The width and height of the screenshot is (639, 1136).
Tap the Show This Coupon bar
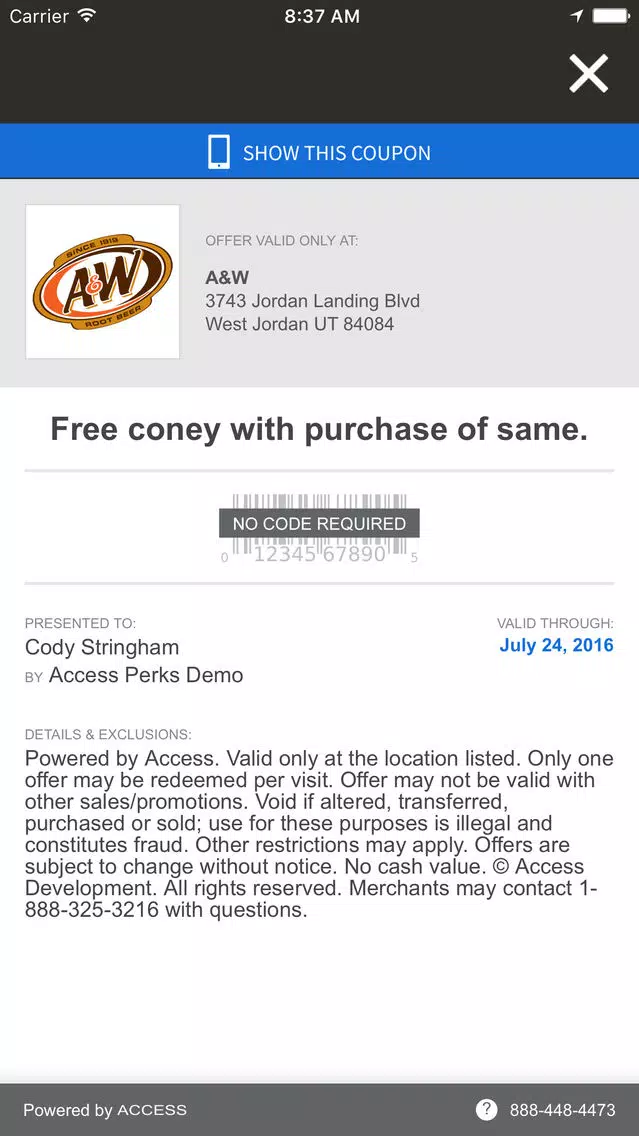pyautogui.click(x=319, y=152)
